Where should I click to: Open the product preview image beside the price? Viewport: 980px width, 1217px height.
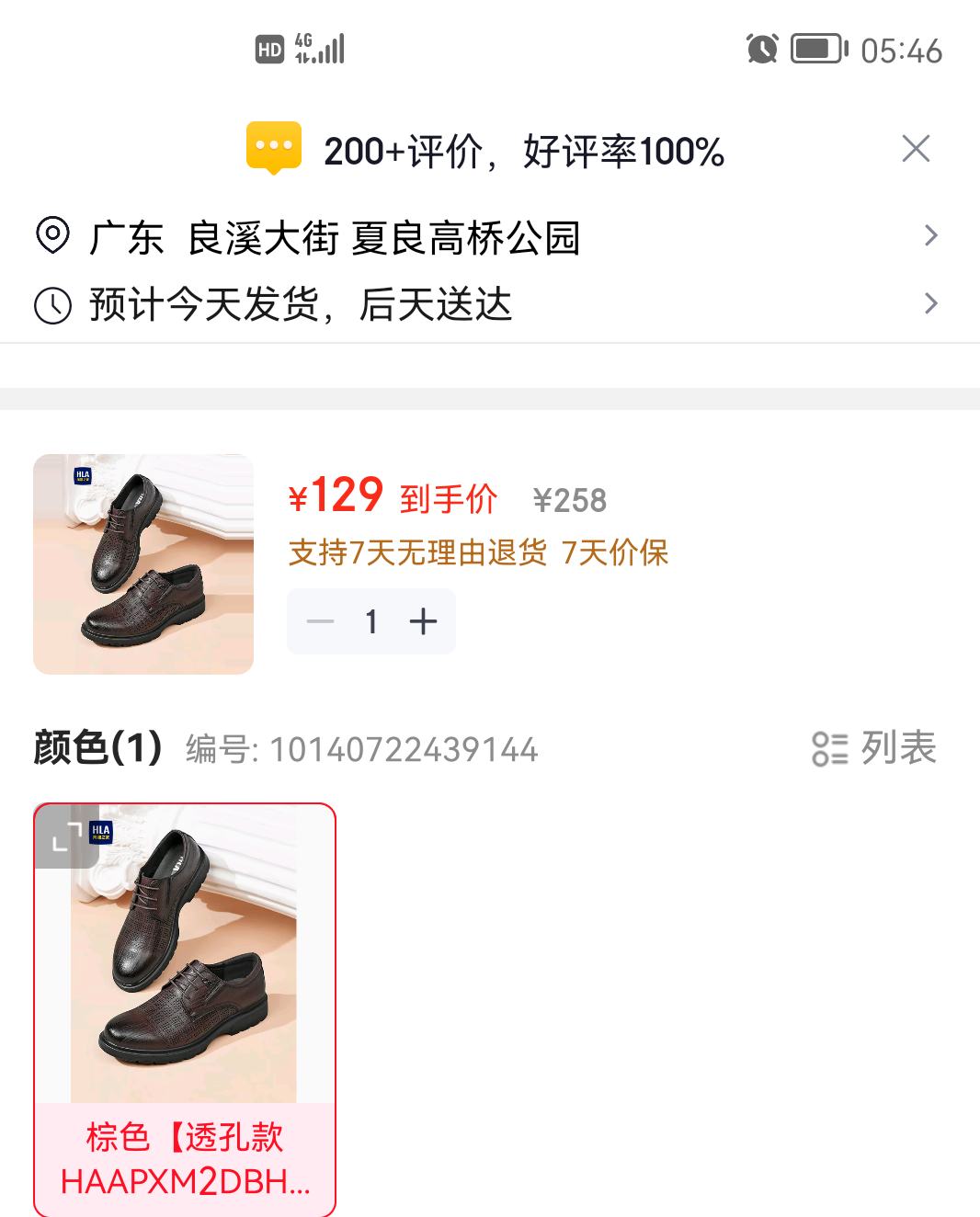pyautogui.click(x=143, y=563)
